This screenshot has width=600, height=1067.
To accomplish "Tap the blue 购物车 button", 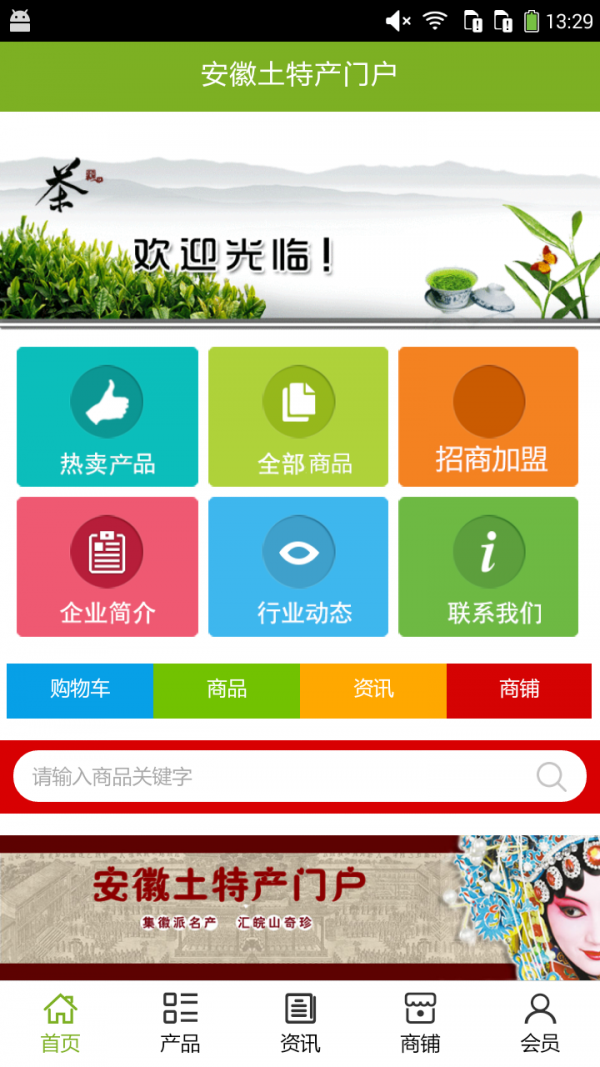I will coord(80,690).
